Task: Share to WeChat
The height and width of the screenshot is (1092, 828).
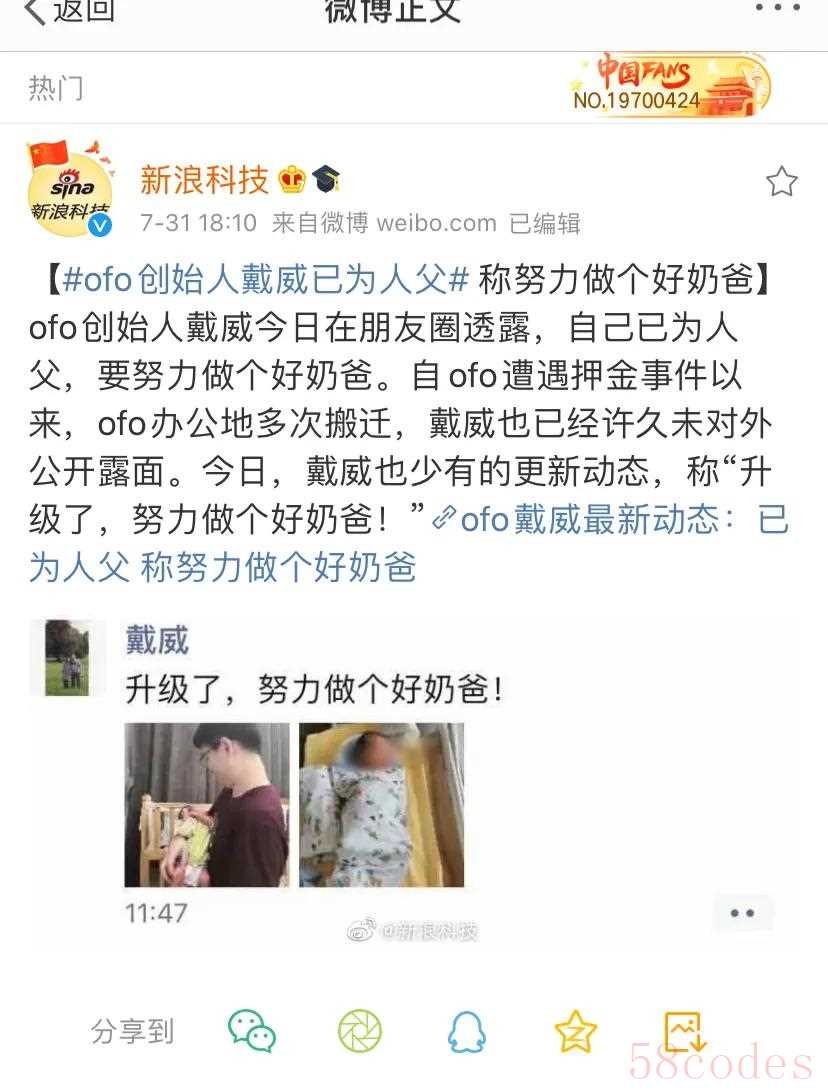Action: click(251, 1030)
